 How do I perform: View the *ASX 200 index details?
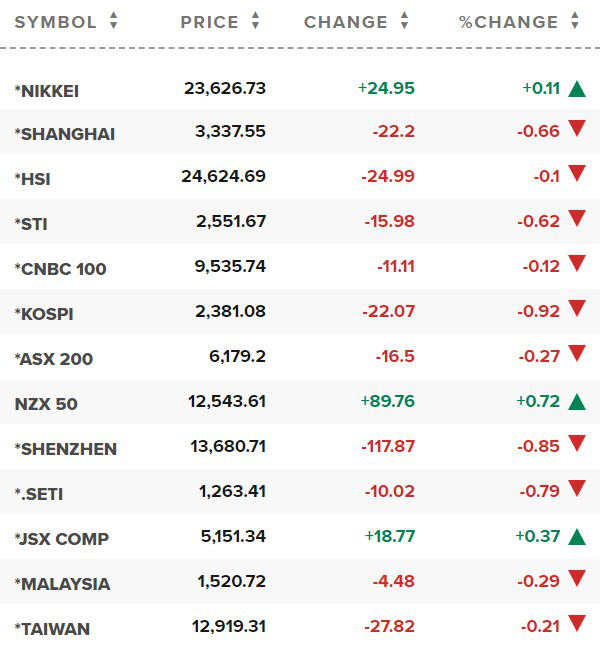(54, 359)
